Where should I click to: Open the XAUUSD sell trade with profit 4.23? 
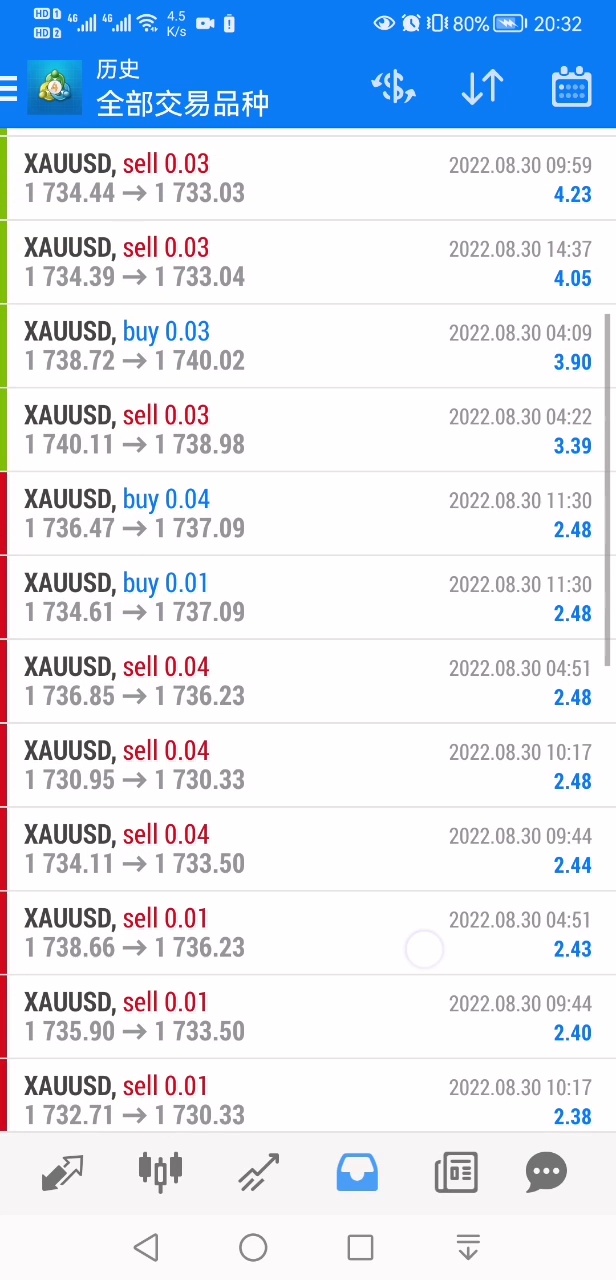[308, 178]
